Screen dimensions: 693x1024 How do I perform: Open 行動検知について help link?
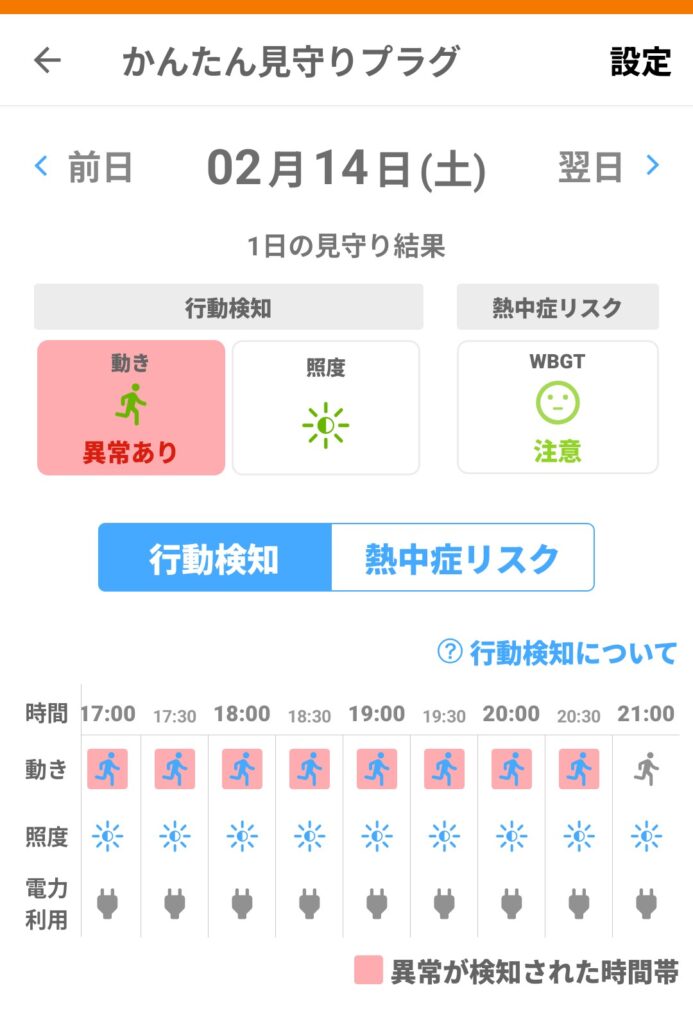click(x=558, y=653)
